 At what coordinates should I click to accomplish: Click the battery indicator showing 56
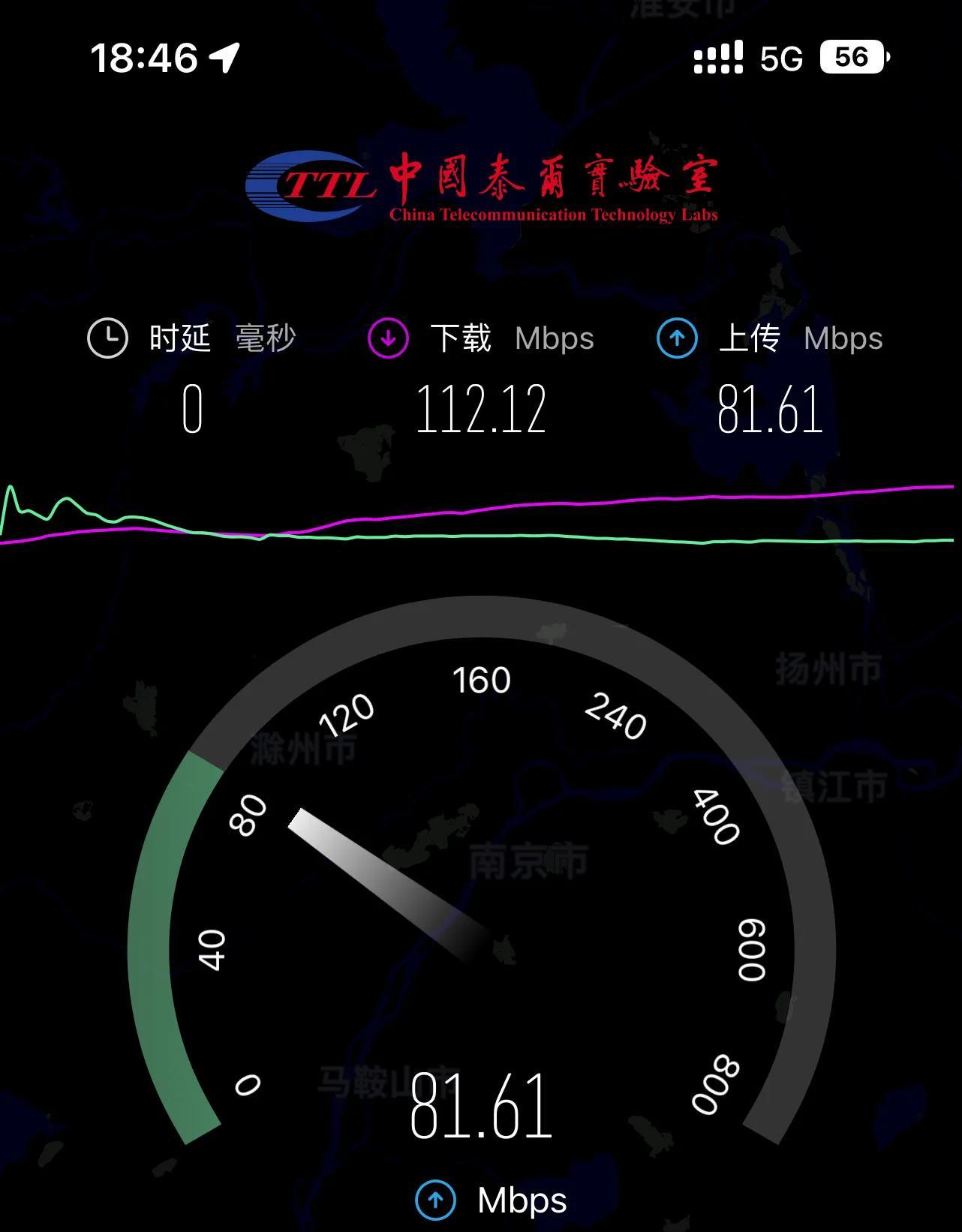click(x=852, y=56)
